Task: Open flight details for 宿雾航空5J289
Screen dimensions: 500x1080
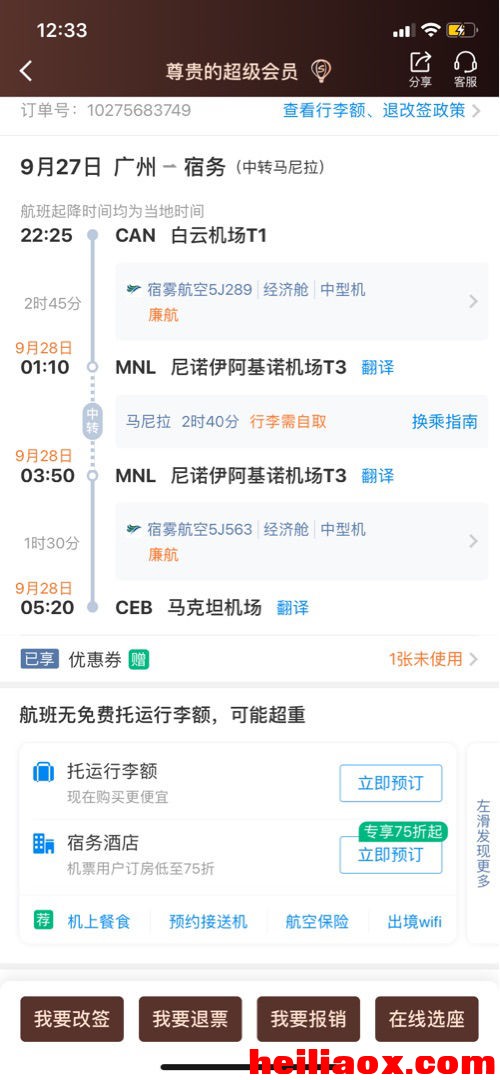Action: (302, 302)
